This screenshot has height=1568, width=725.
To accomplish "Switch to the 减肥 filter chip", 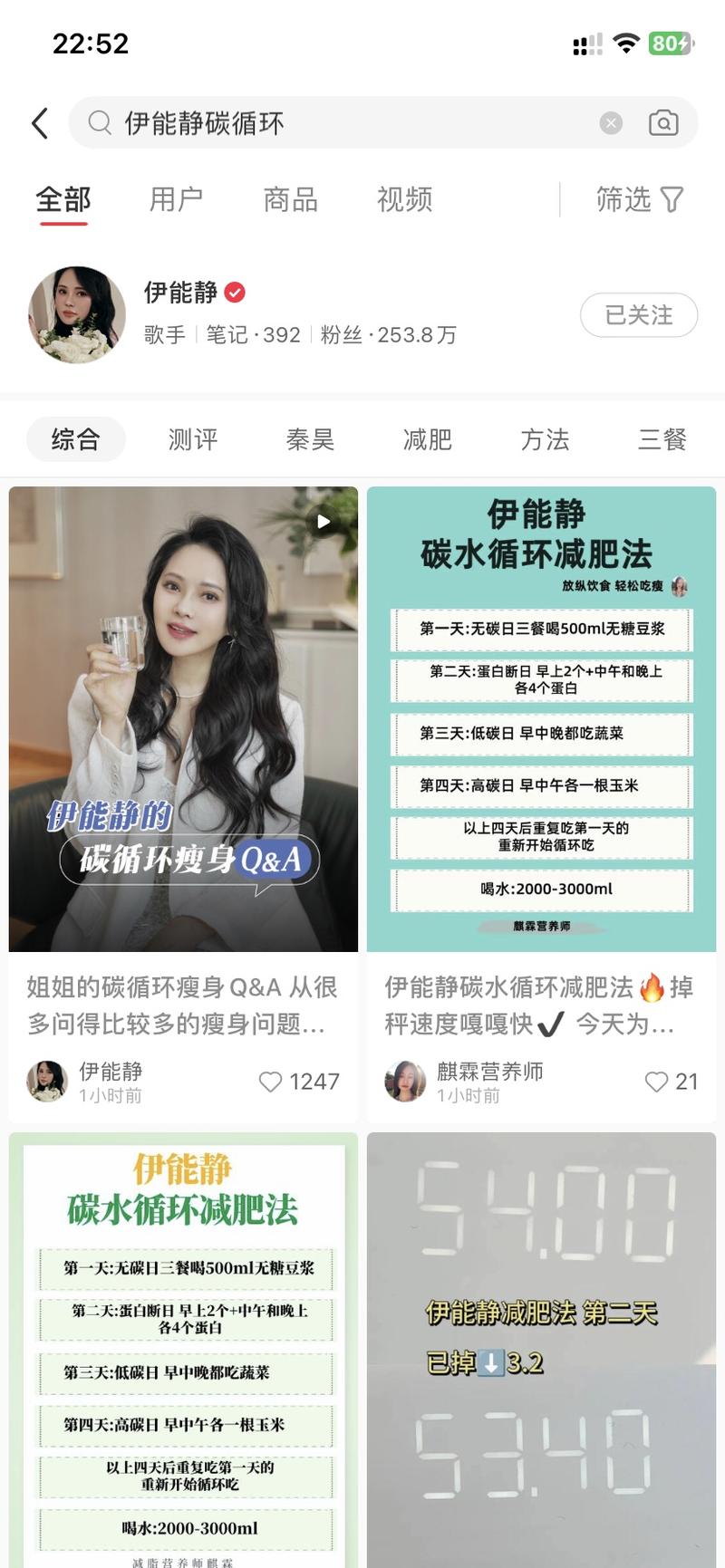I will (x=426, y=438).
